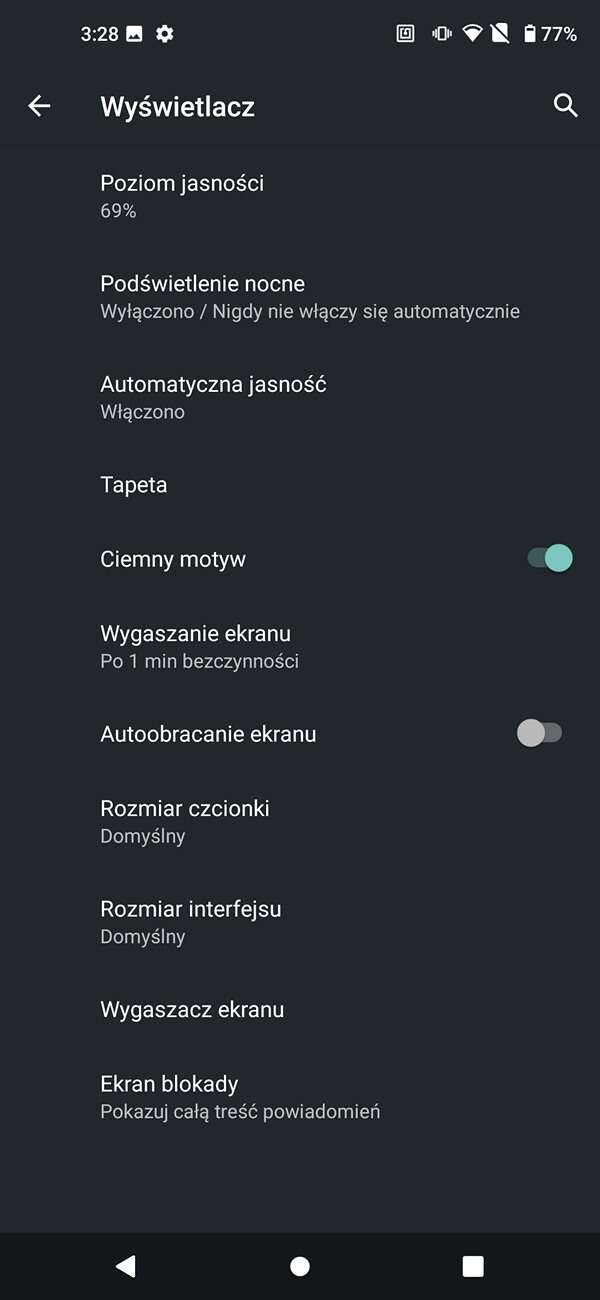
Task: Go back from Wyświetlacz settings
Action: pos(39,106)
